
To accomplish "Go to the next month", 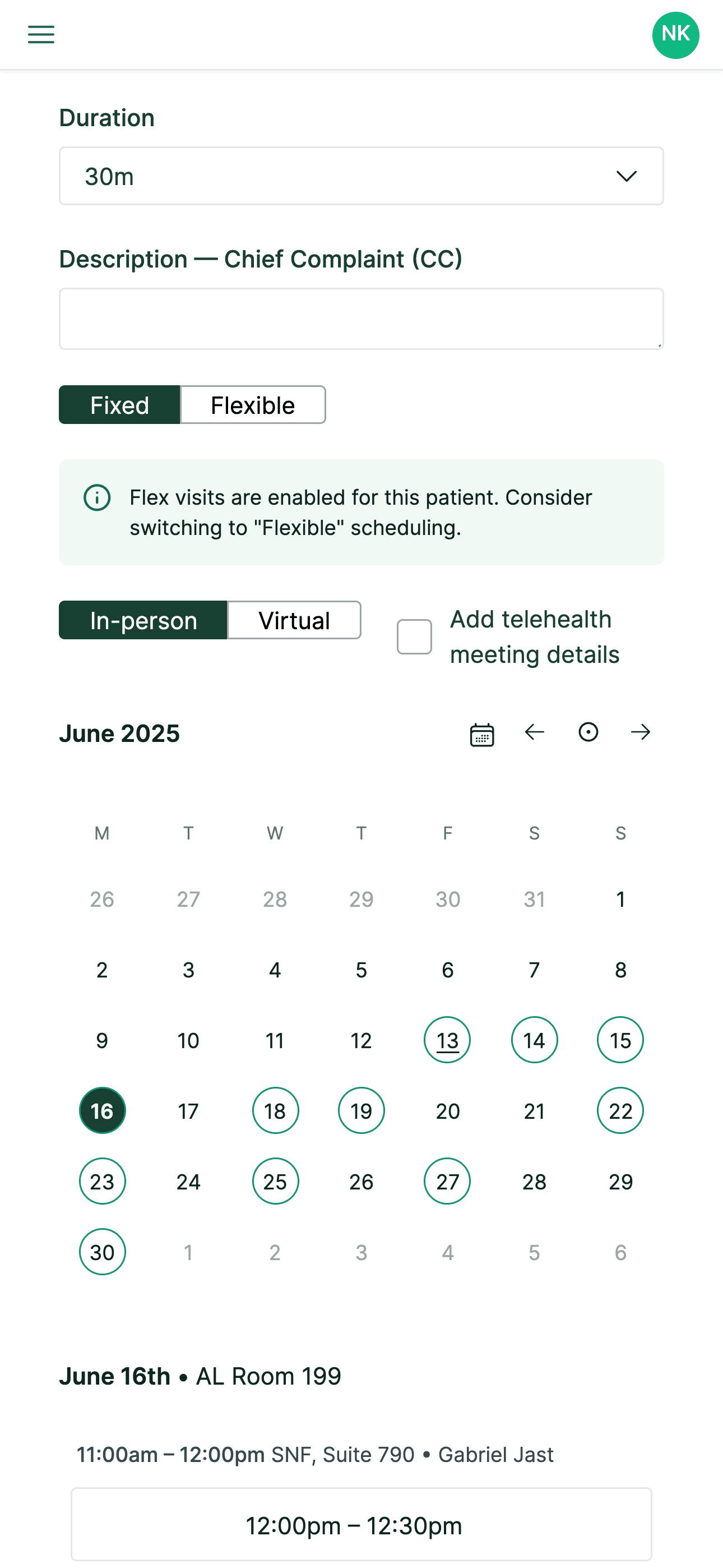I will pos(640,732).
